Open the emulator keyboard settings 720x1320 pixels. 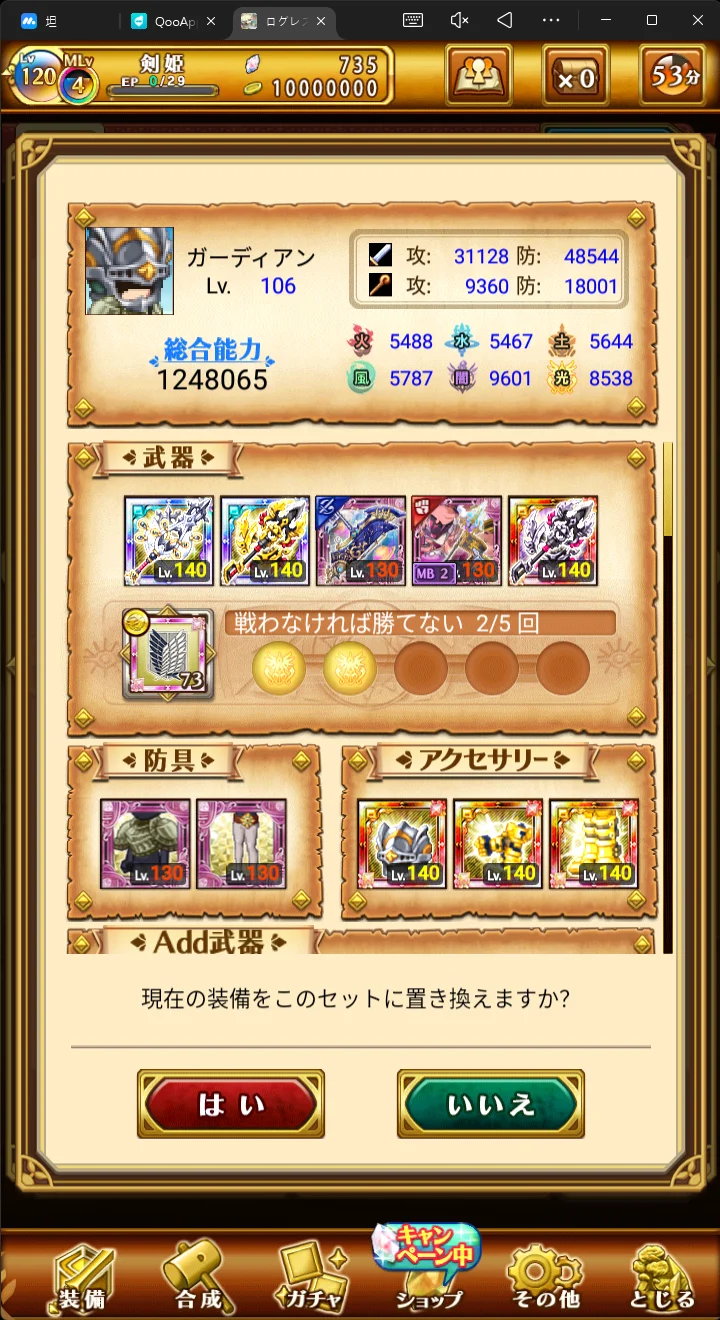(x=413, y=20)
